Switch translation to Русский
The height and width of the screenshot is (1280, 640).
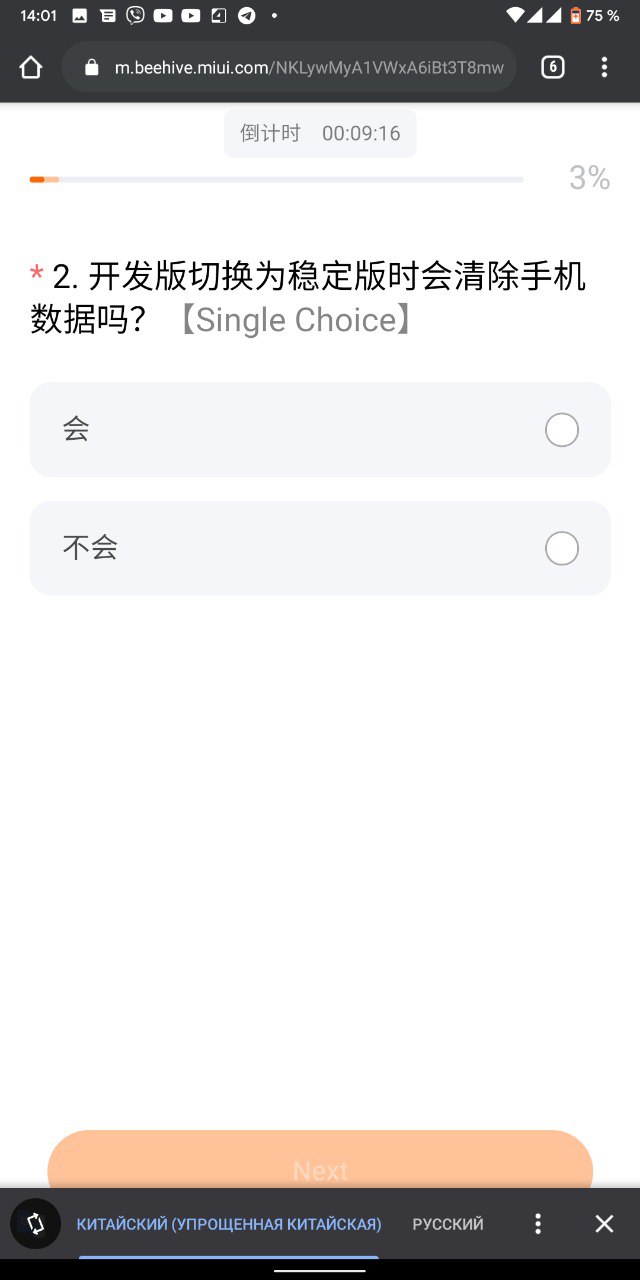(x=448, y=1224)
